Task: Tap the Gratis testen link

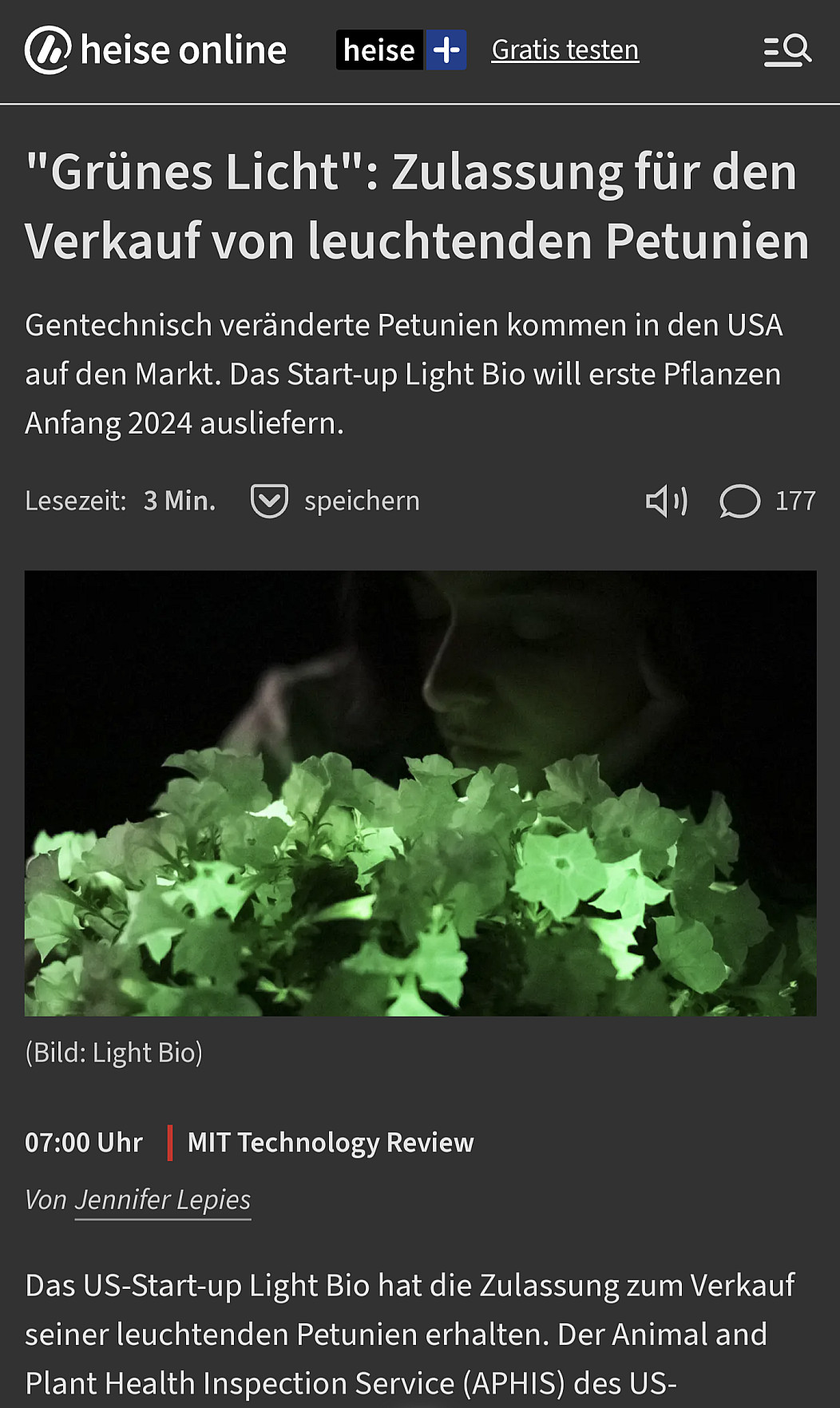Action: [565, 50]
